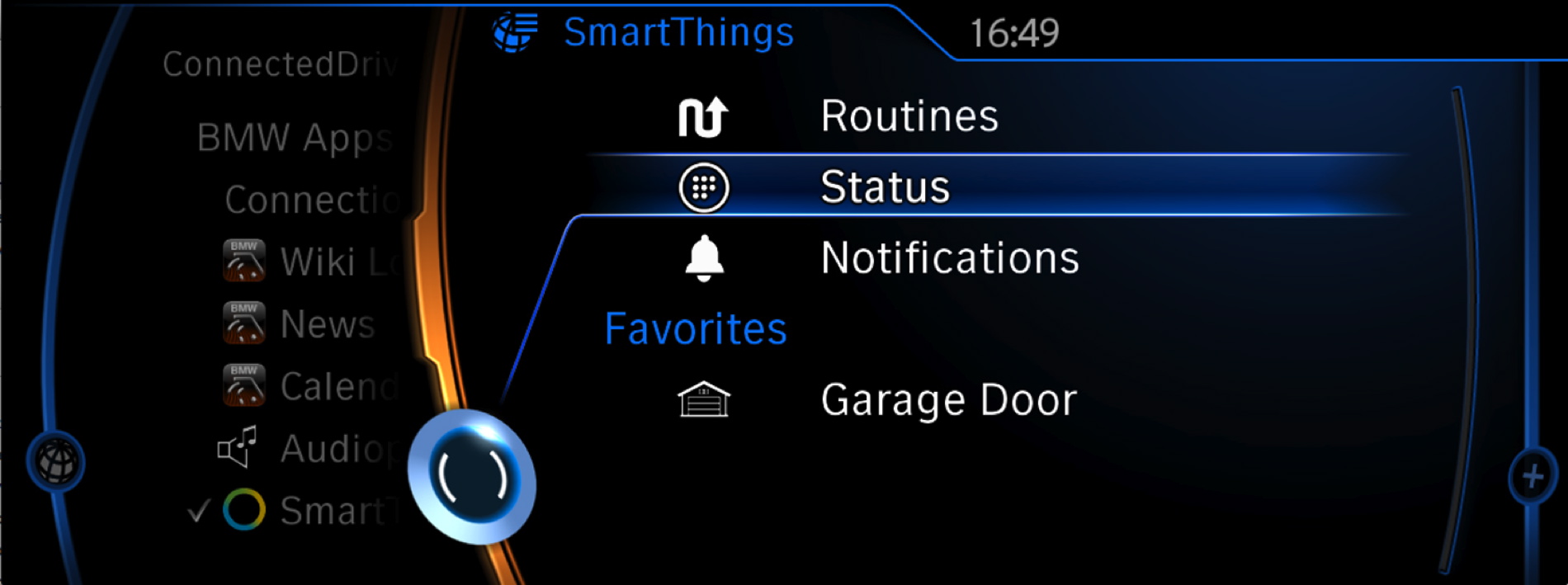
Task: Open Notifications in SmartThings
Action: [949, 258]
